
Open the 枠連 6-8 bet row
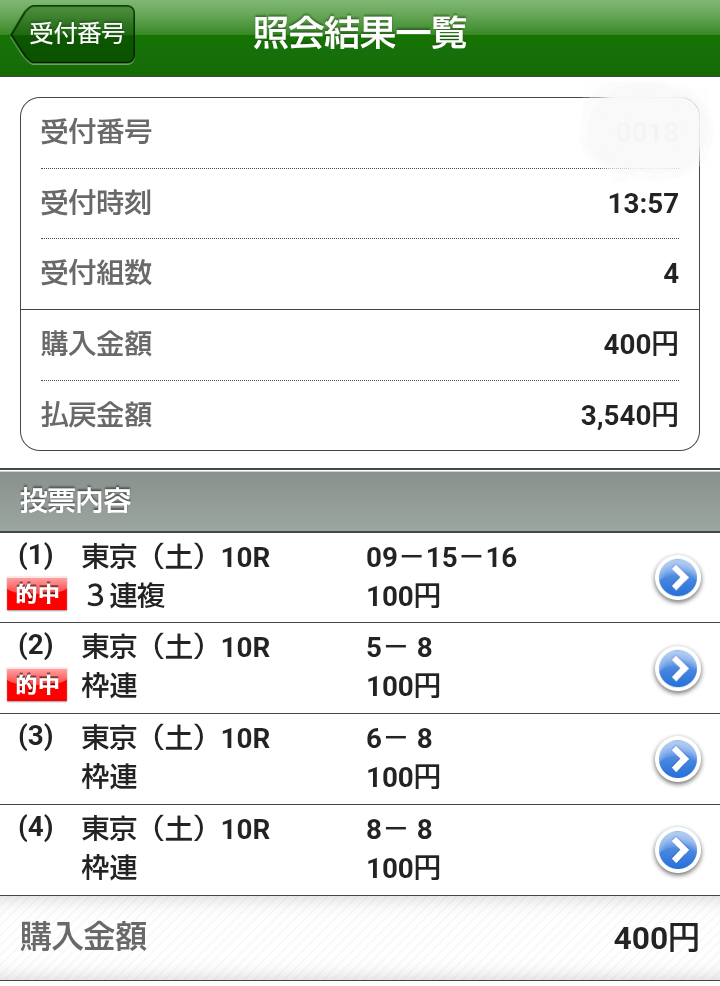pos(677,760)
